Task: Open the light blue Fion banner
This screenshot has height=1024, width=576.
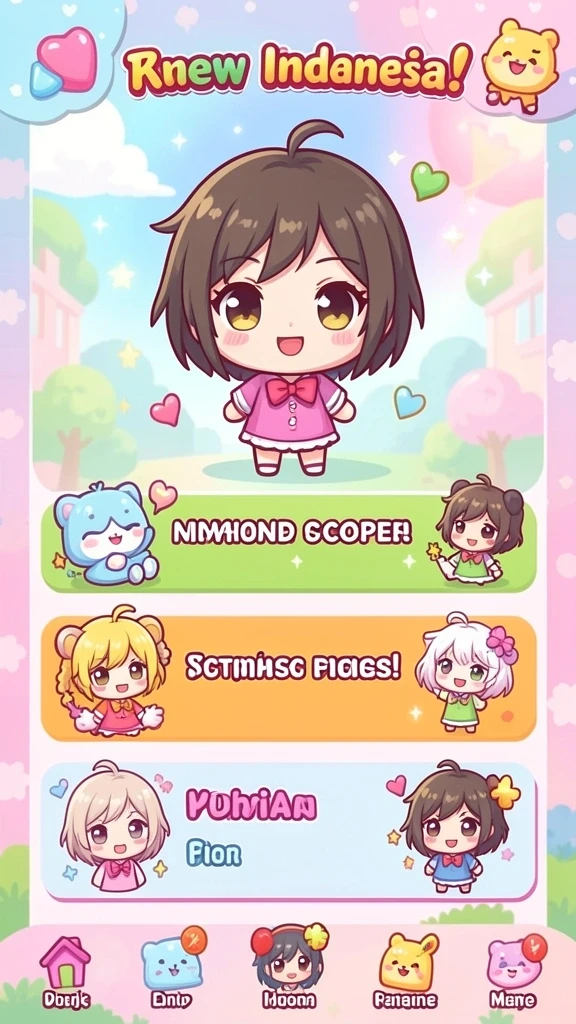Action: coord(289,831)
